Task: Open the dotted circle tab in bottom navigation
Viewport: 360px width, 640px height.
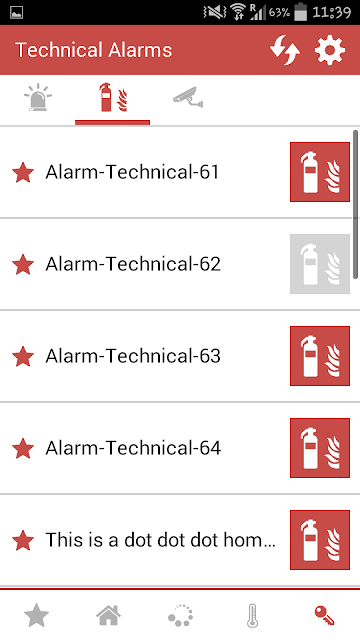Action: pyautogui.click(x=180, y=616)
